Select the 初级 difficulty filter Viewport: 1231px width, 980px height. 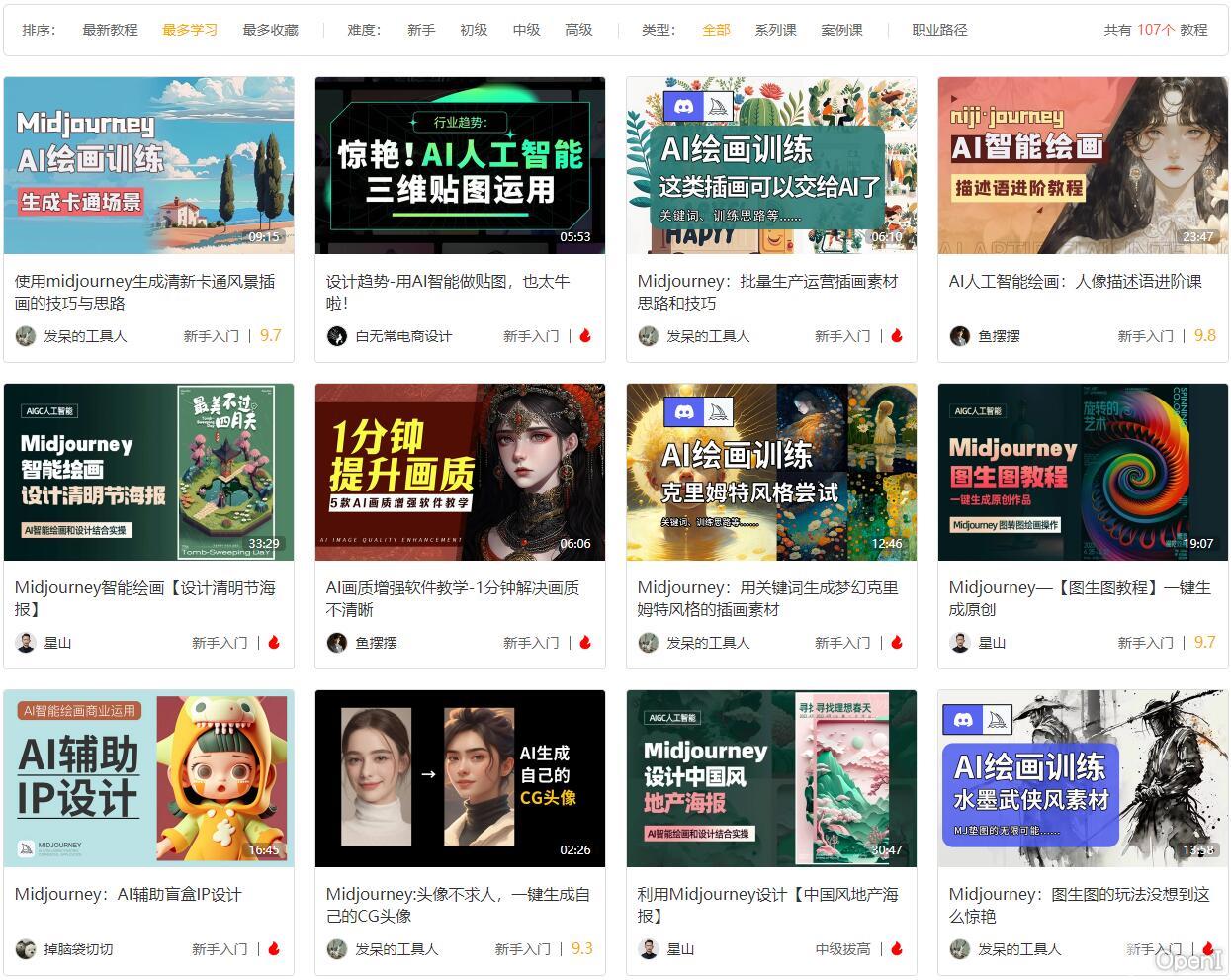click(x=474, y=30)
